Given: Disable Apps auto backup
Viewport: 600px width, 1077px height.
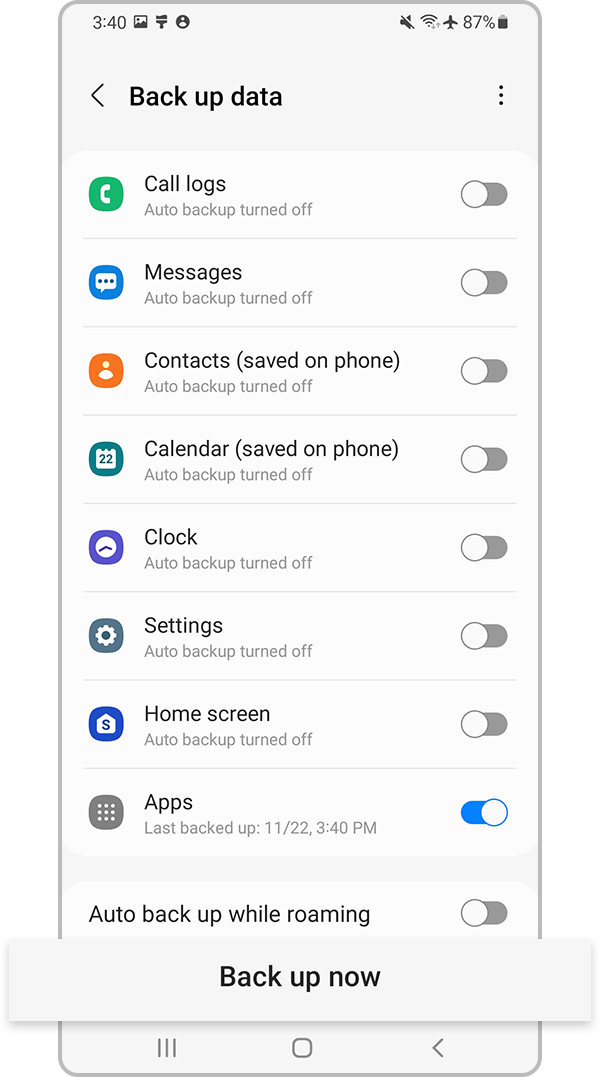Looking at the screenshot, I should click(484, 813).
